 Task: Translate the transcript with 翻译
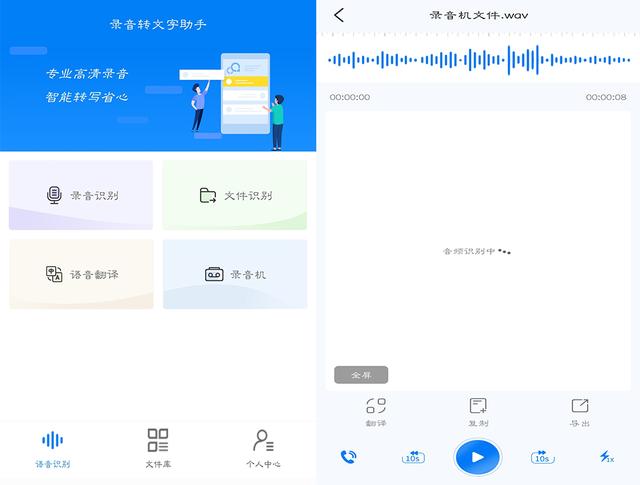pos(376,411)
